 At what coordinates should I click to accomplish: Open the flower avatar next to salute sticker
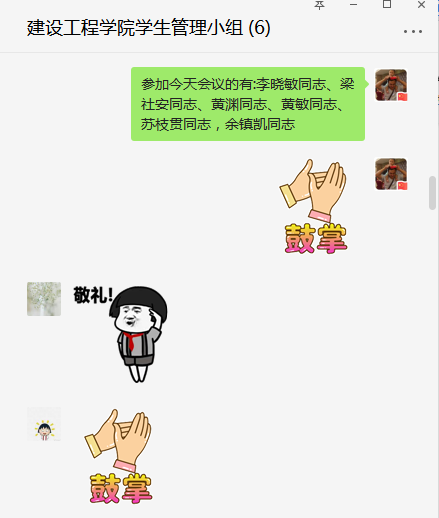[x=44, y=299]
